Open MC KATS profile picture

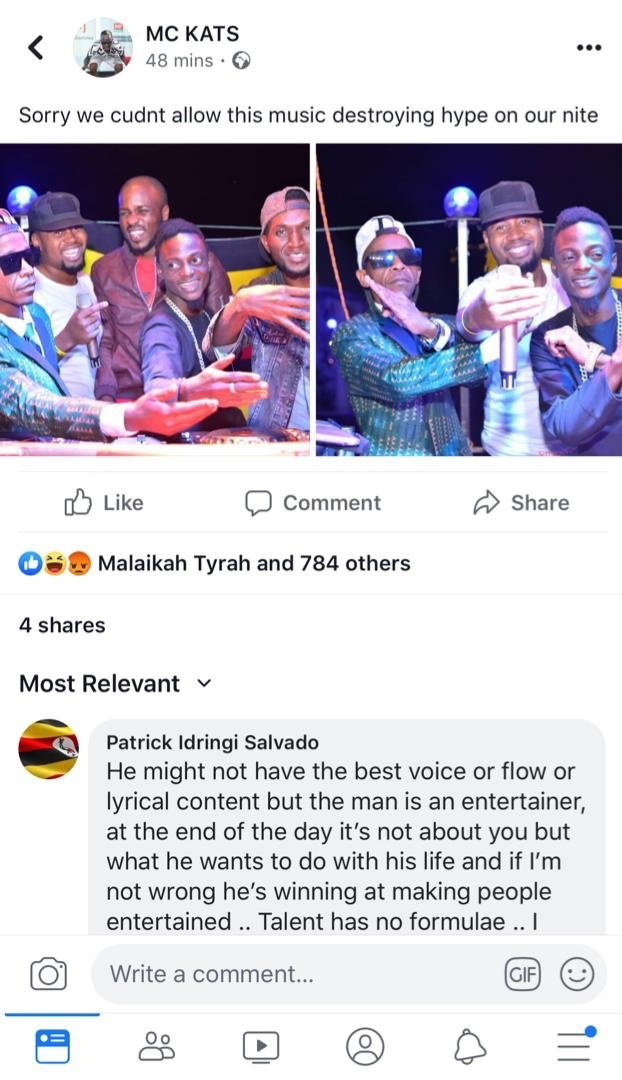tap(103, 48)
